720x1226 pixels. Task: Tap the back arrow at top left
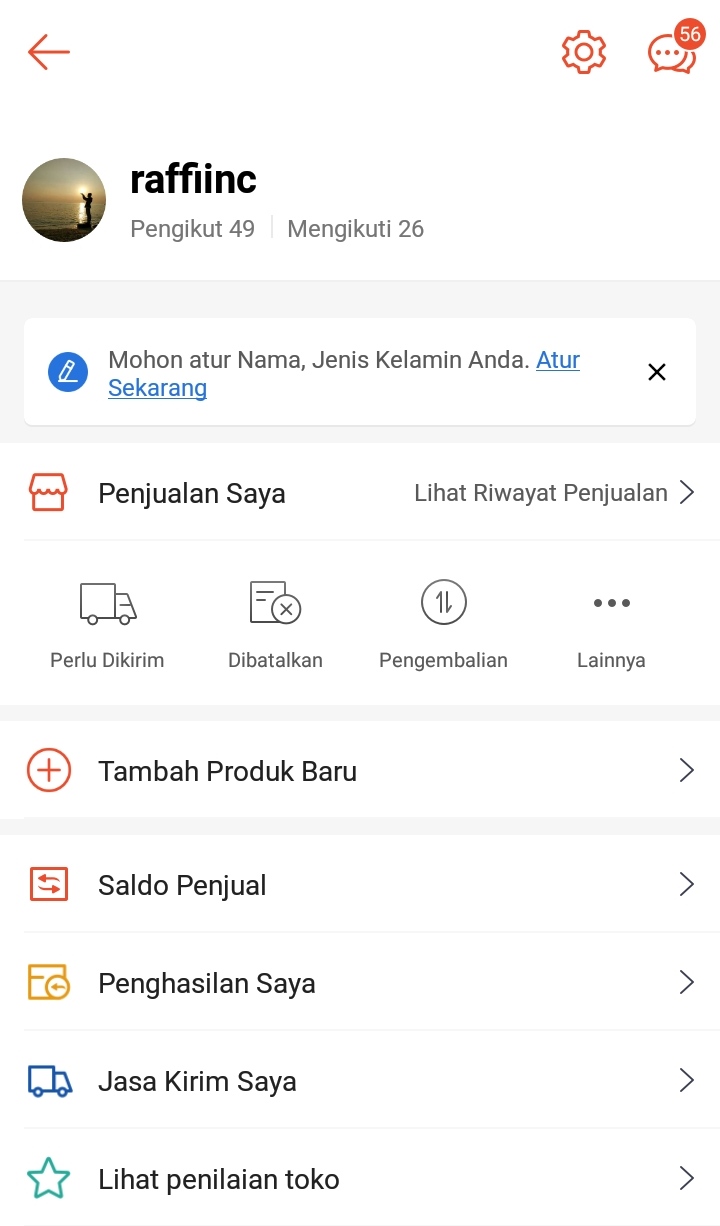(48, 51)
